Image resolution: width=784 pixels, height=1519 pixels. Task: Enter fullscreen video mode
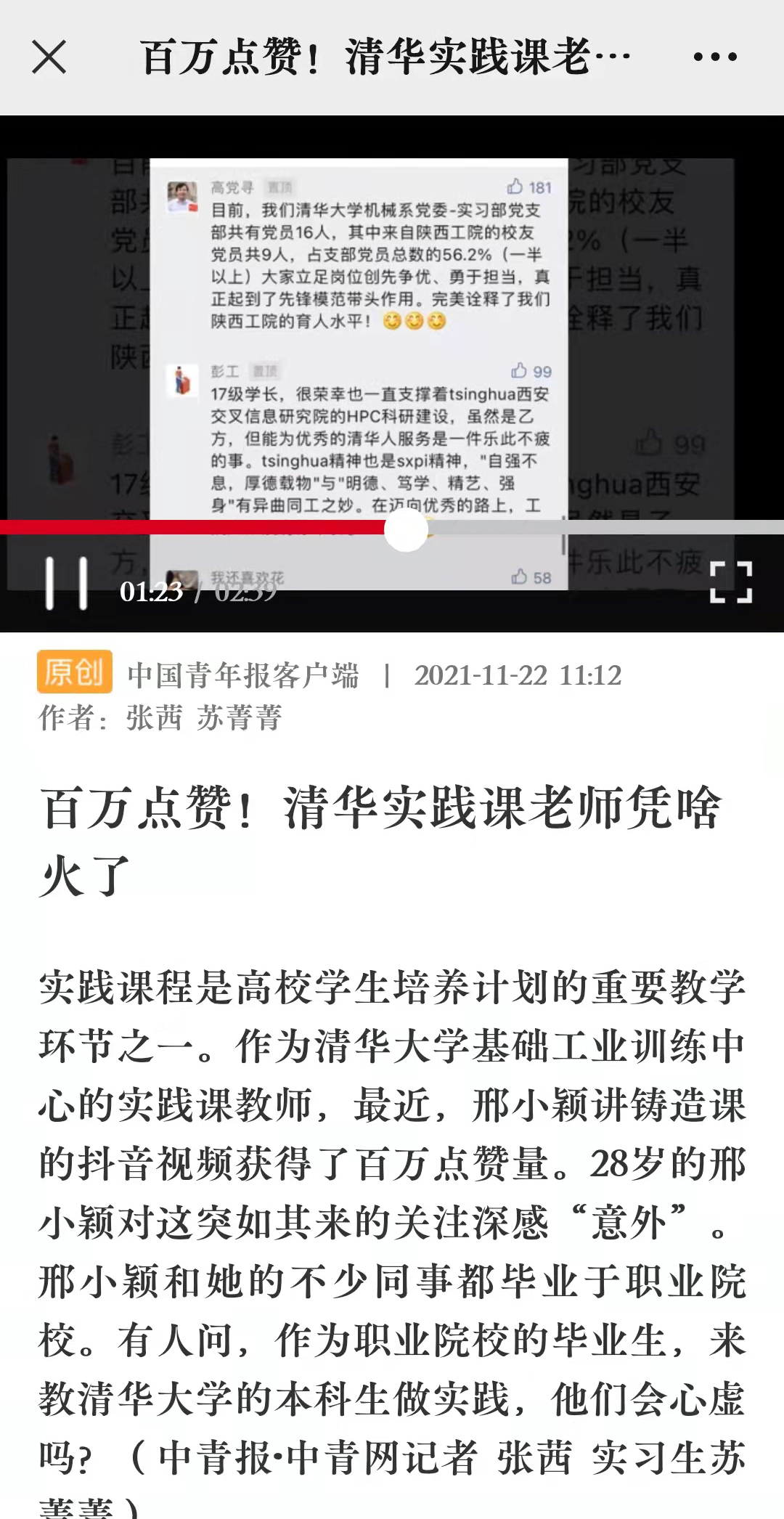[730, 582]
